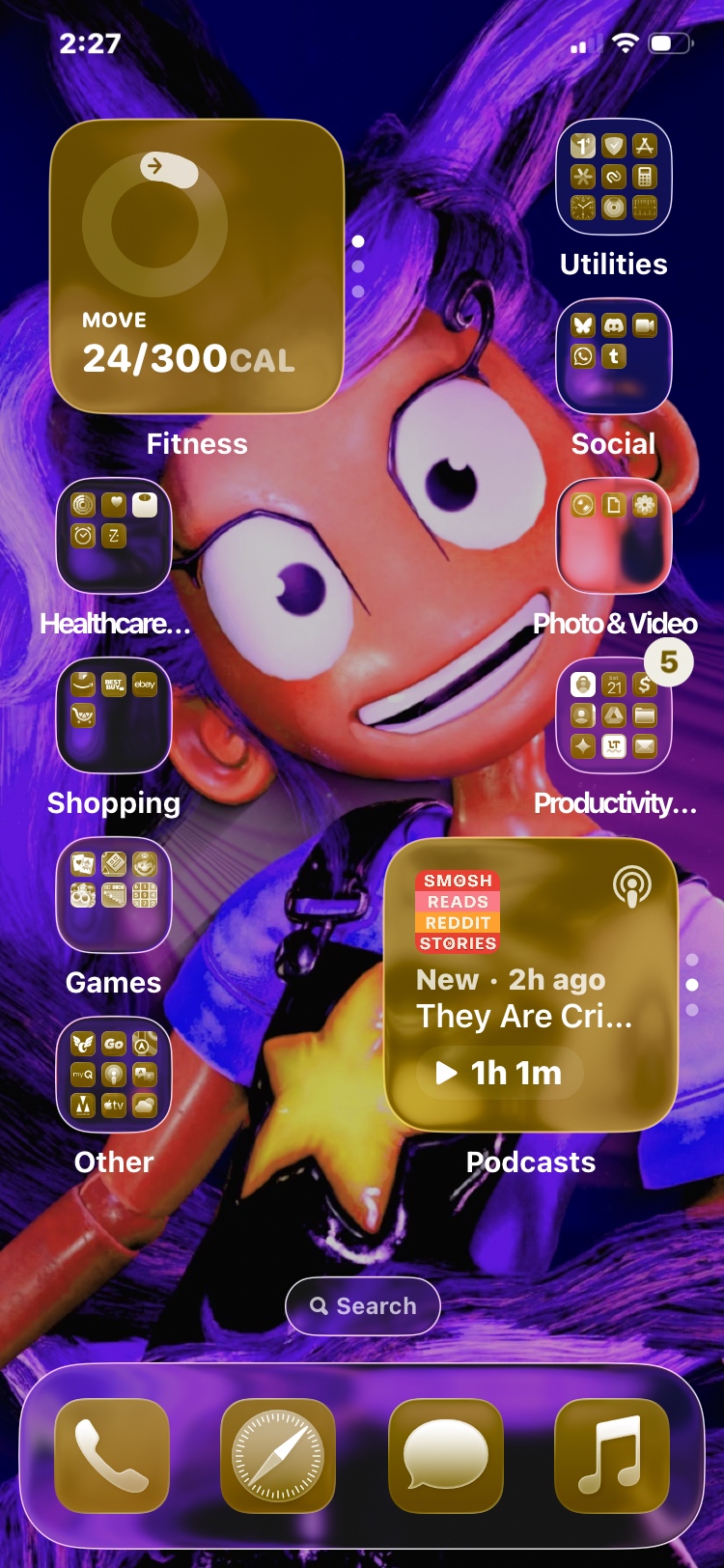Open the Games folder
This screenshot has height=1568, width=724.
(114, 896)
